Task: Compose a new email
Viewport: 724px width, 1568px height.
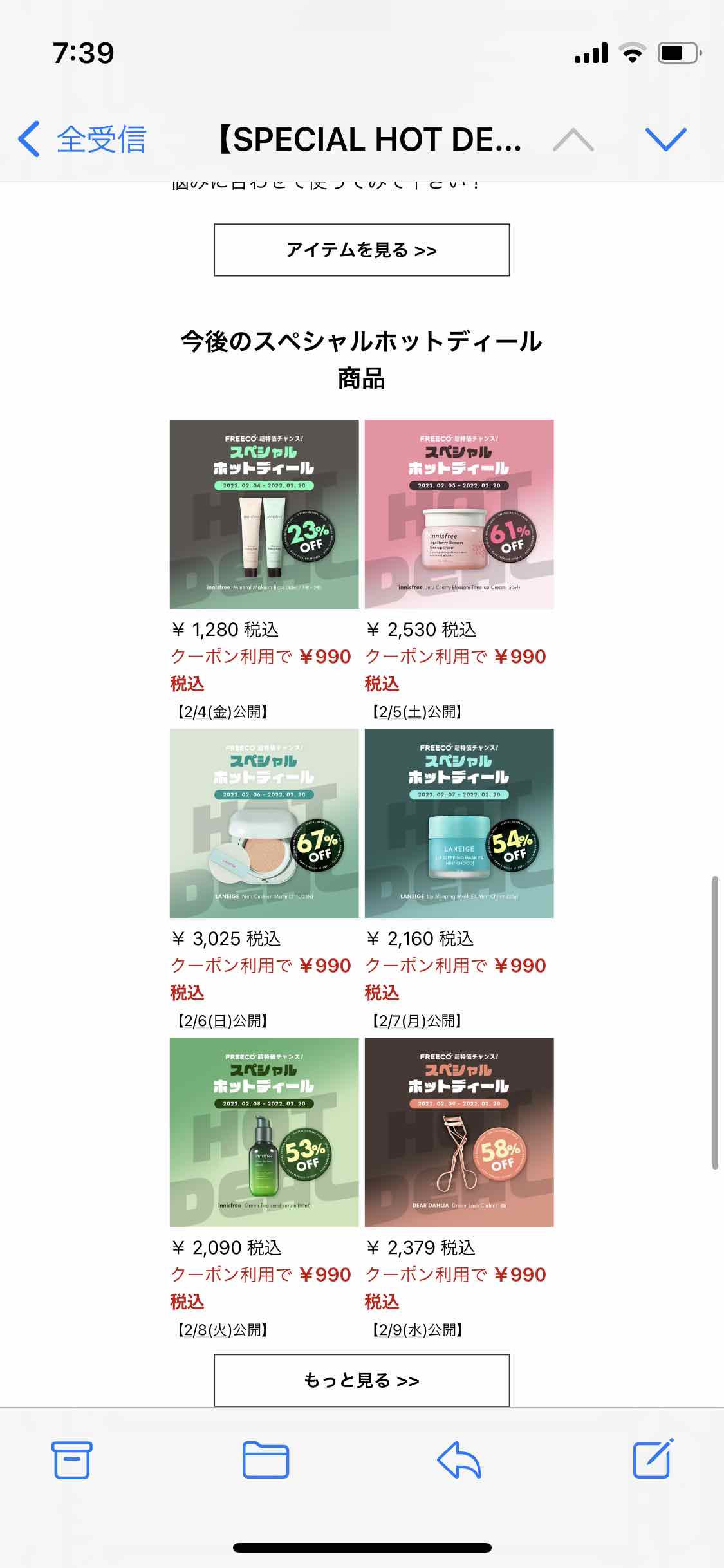Action: pos(653,1458)
